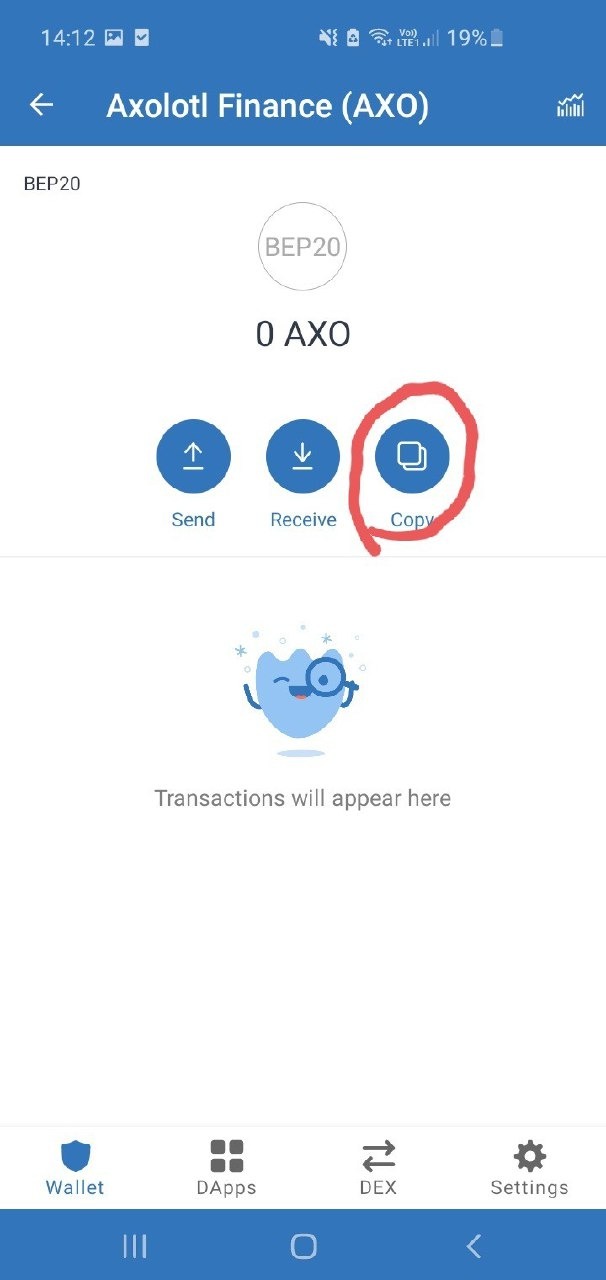
Task: Switch to the DEX tab
Action: (378, 1167)
